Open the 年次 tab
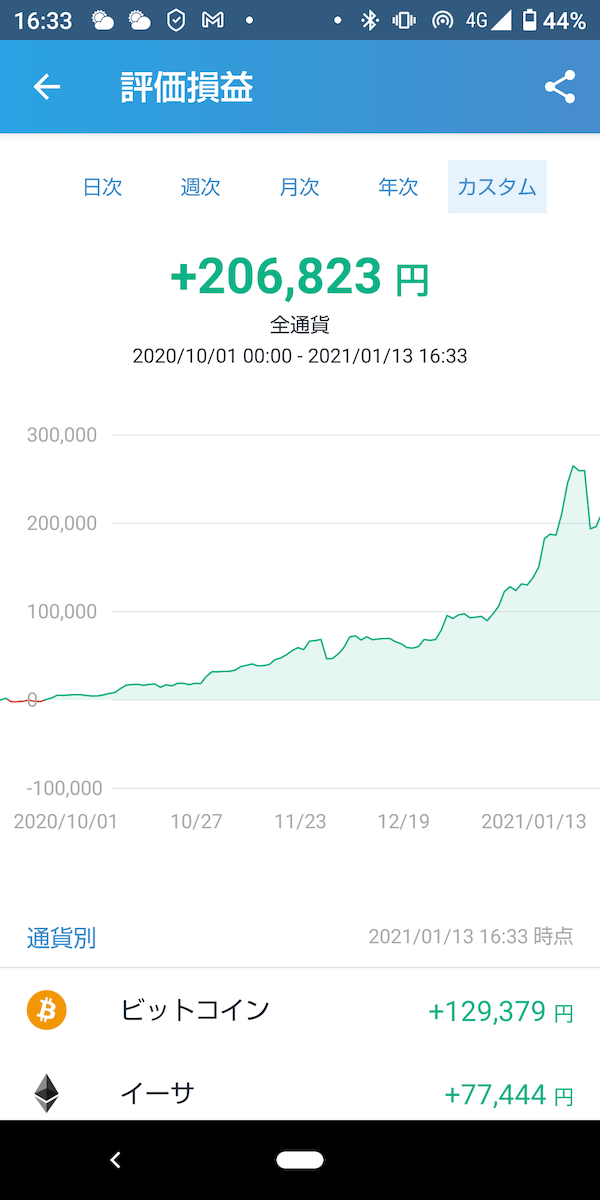The width and height of the screenshot is (600, 1200). coord(398,187)
